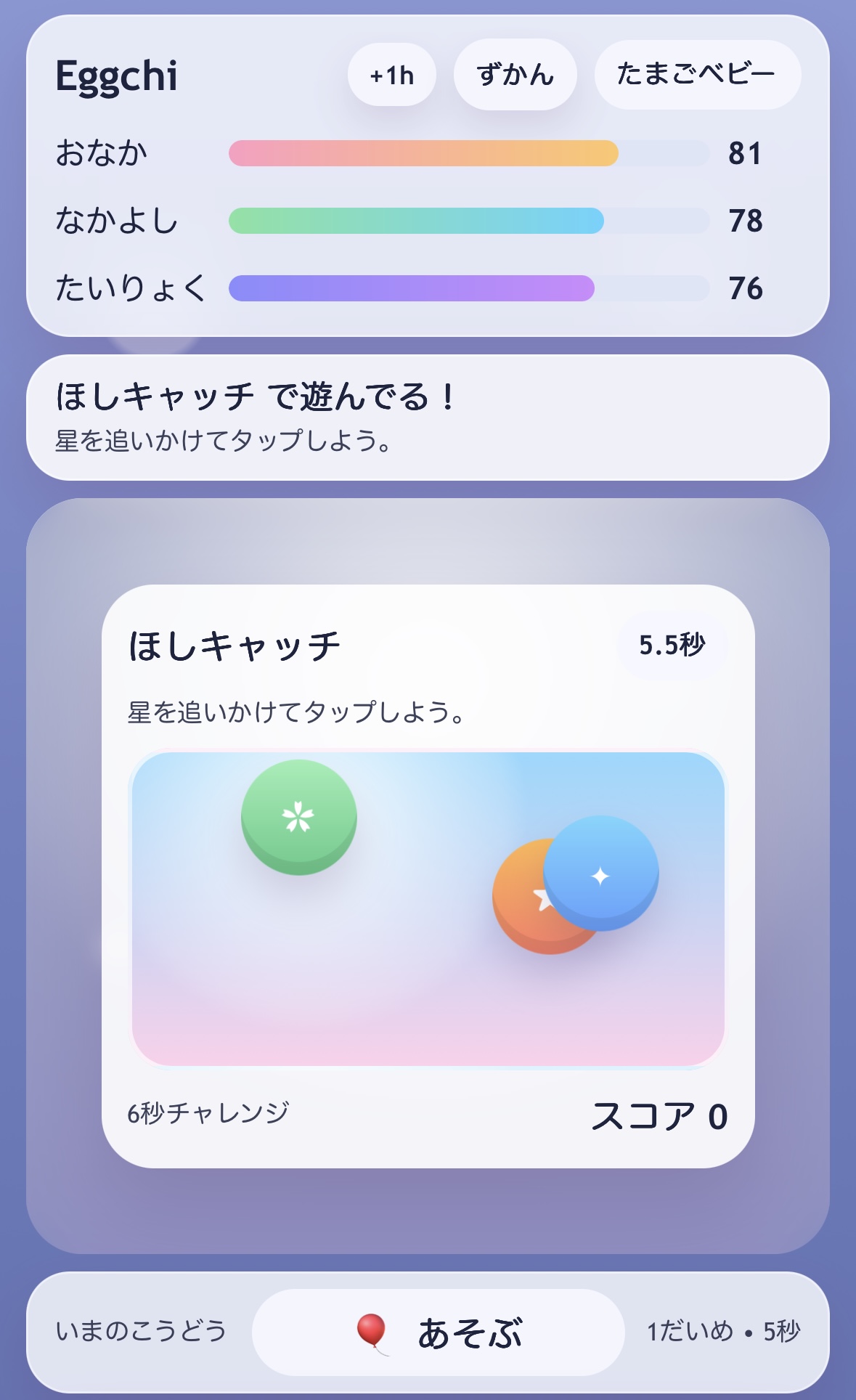The width and height of the screenshot is (856, 1400).
Task: Tap the blue sparkle ball
Action: point(601,873)
